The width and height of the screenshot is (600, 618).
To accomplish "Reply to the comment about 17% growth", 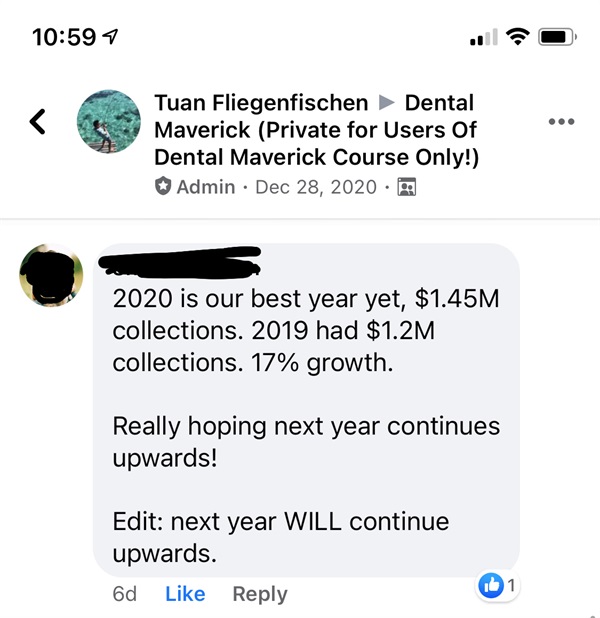I will coord(259,594).
